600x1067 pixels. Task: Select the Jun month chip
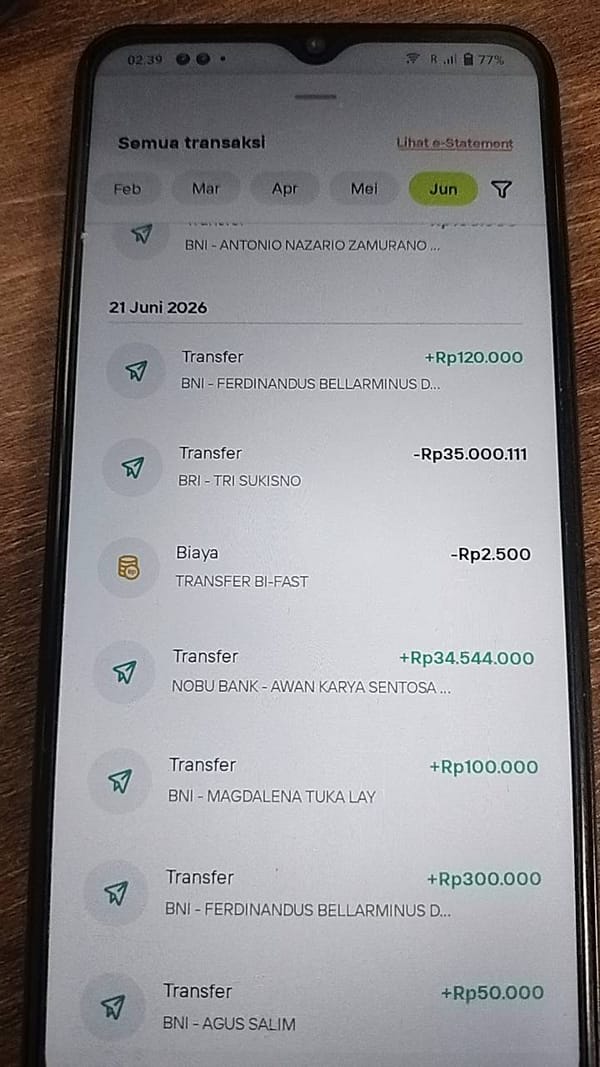point(443,189)
